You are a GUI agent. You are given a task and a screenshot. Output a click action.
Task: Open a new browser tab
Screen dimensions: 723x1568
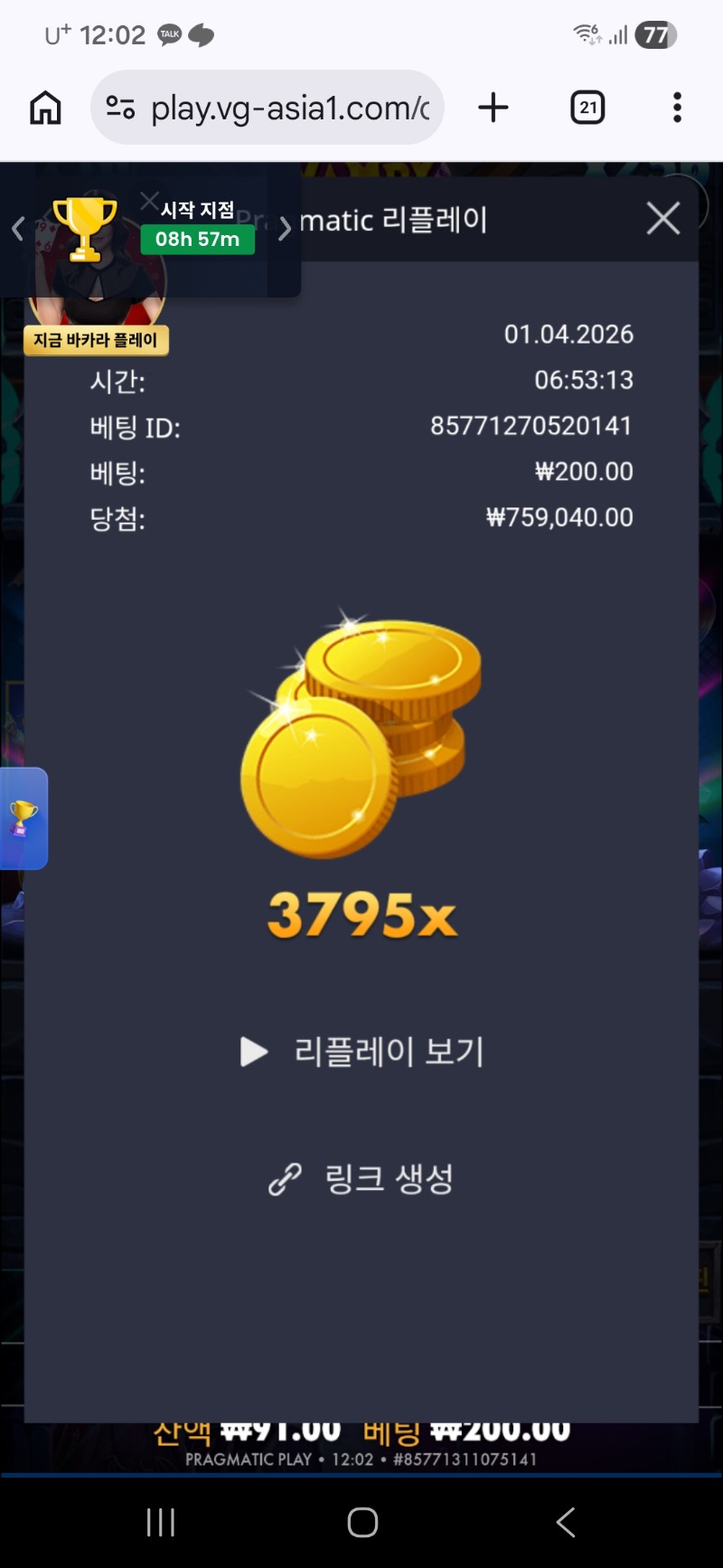[x=493, y=108]
